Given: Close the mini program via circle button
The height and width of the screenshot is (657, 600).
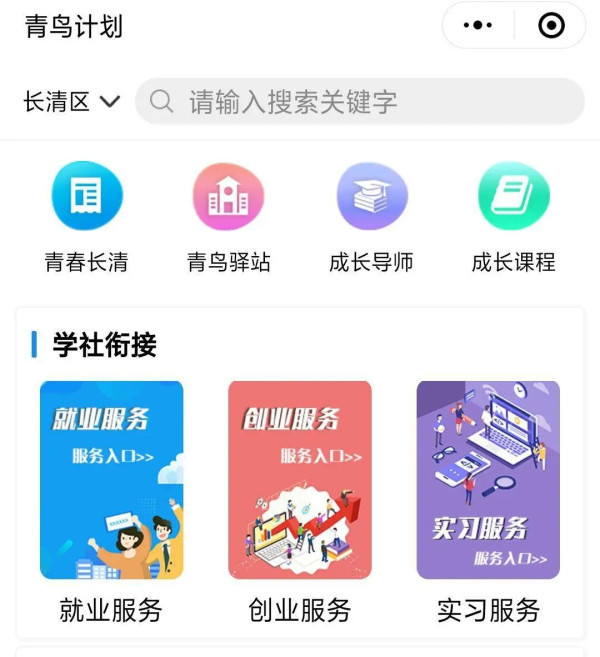Looking at the screenshot, I should coord(551,26).
